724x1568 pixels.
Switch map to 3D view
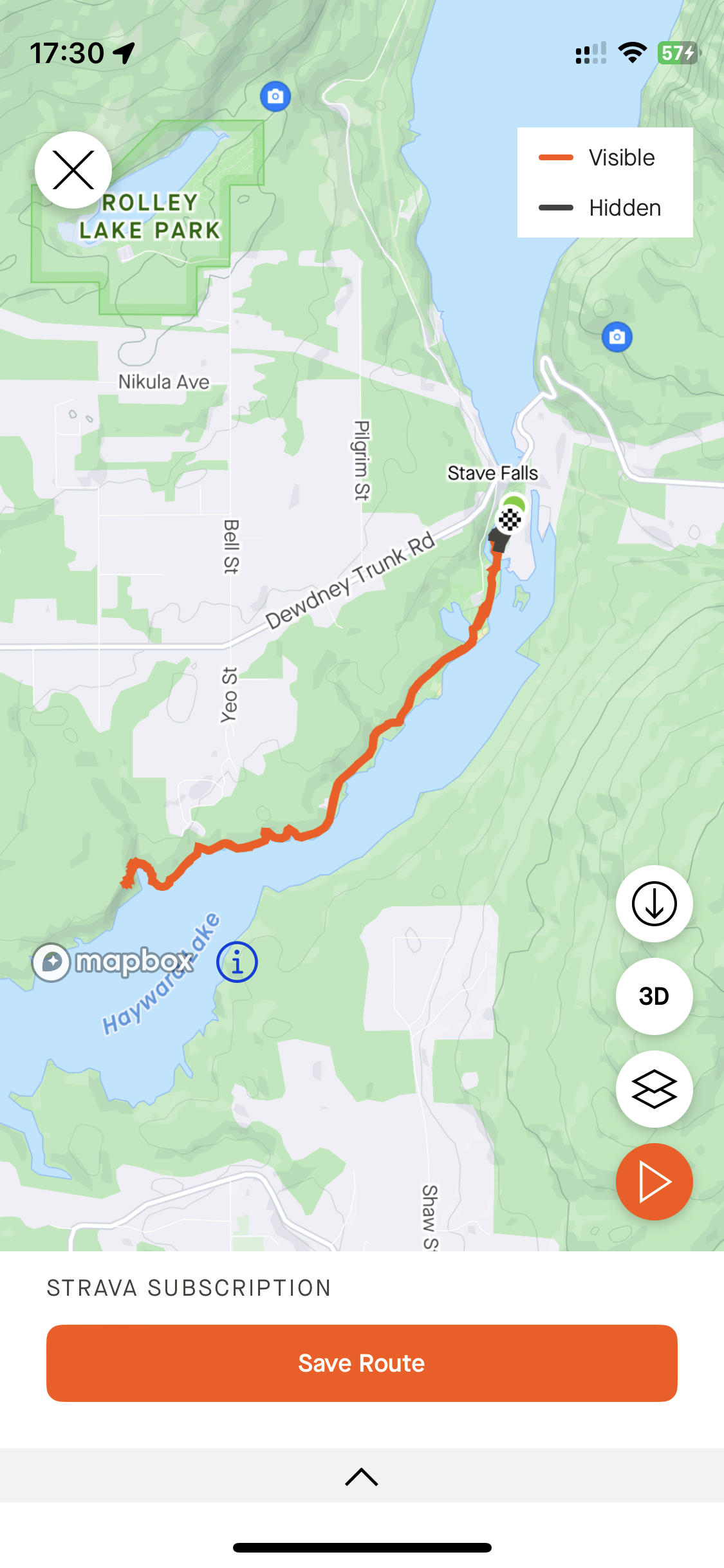pos(654,996)
